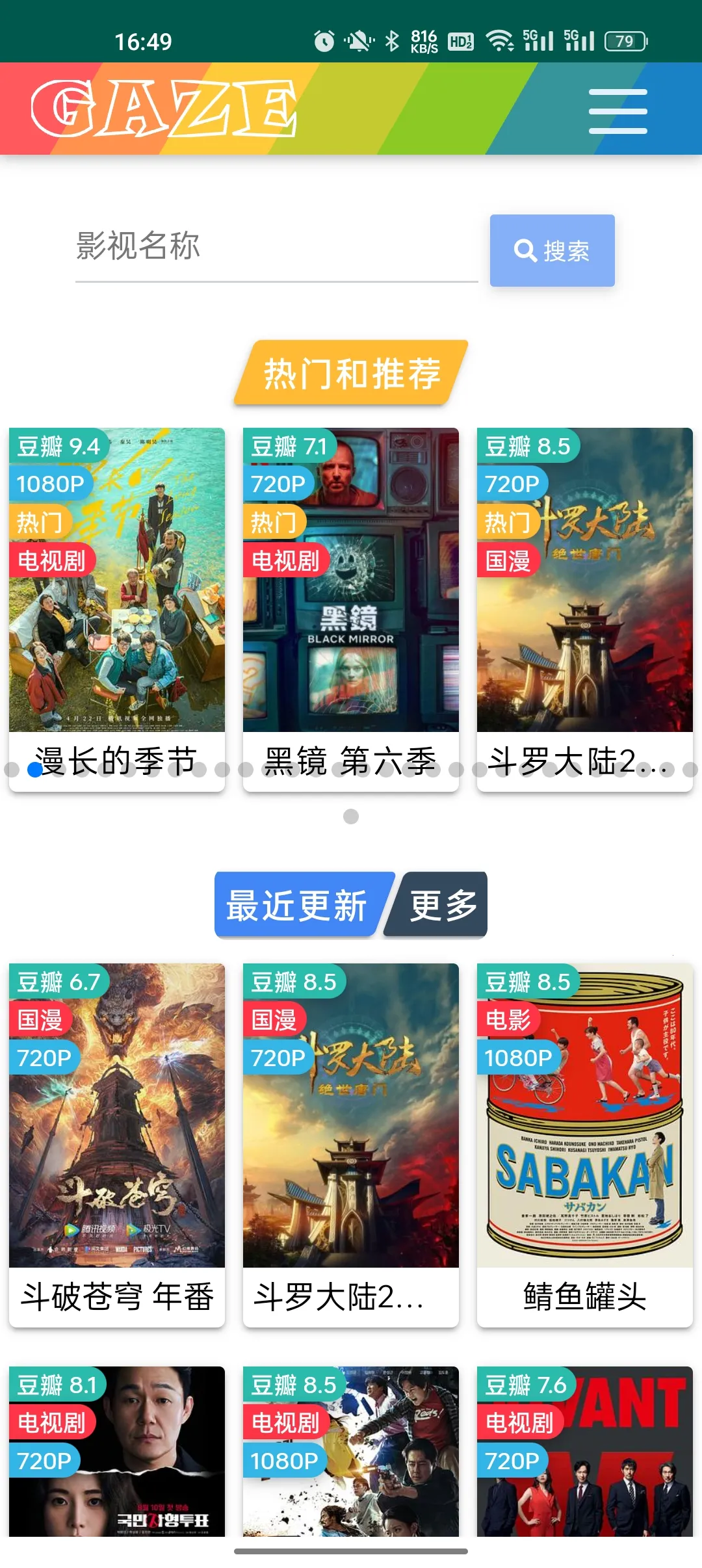The height and width of the screenshot is (1568, 702).
Task: Open the 更多 expanded list
Action: (441, 904)
